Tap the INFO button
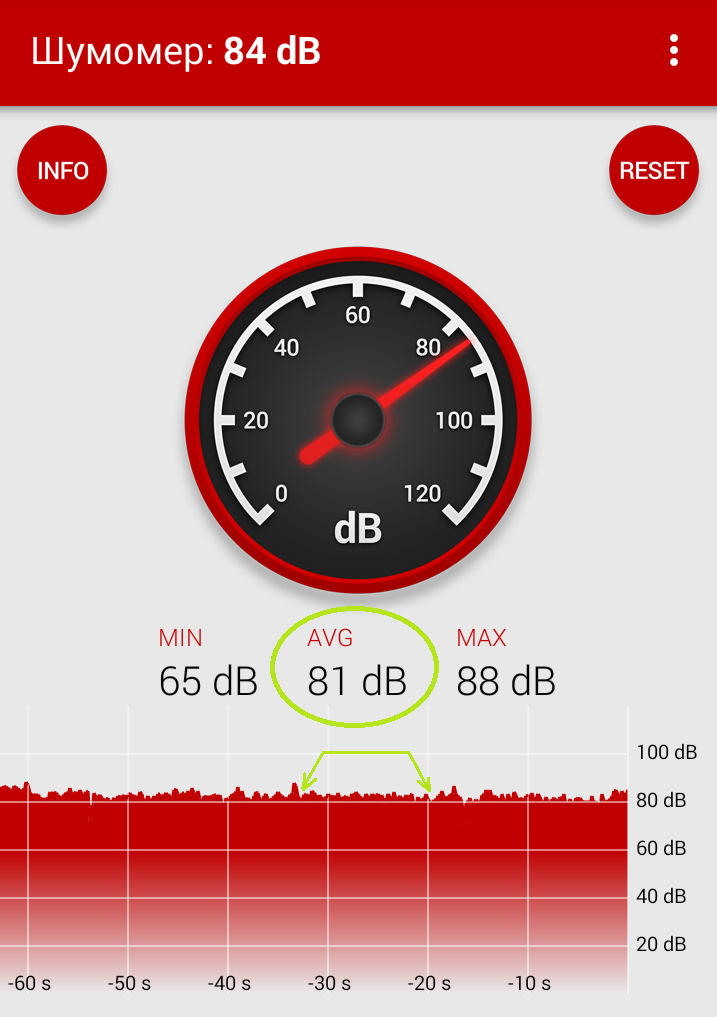The image size is (717, 1017). tap(62, 171)
